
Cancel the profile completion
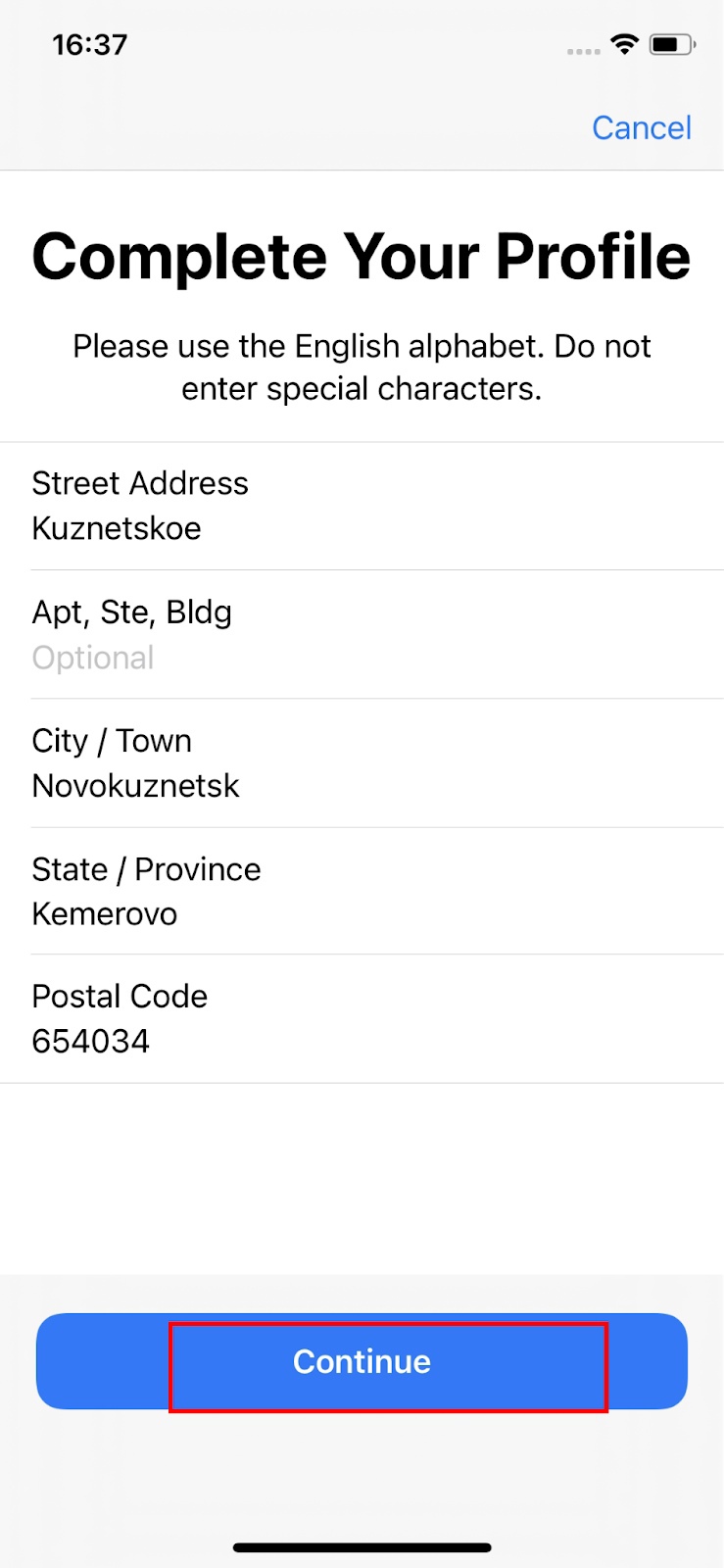point(642,127)
